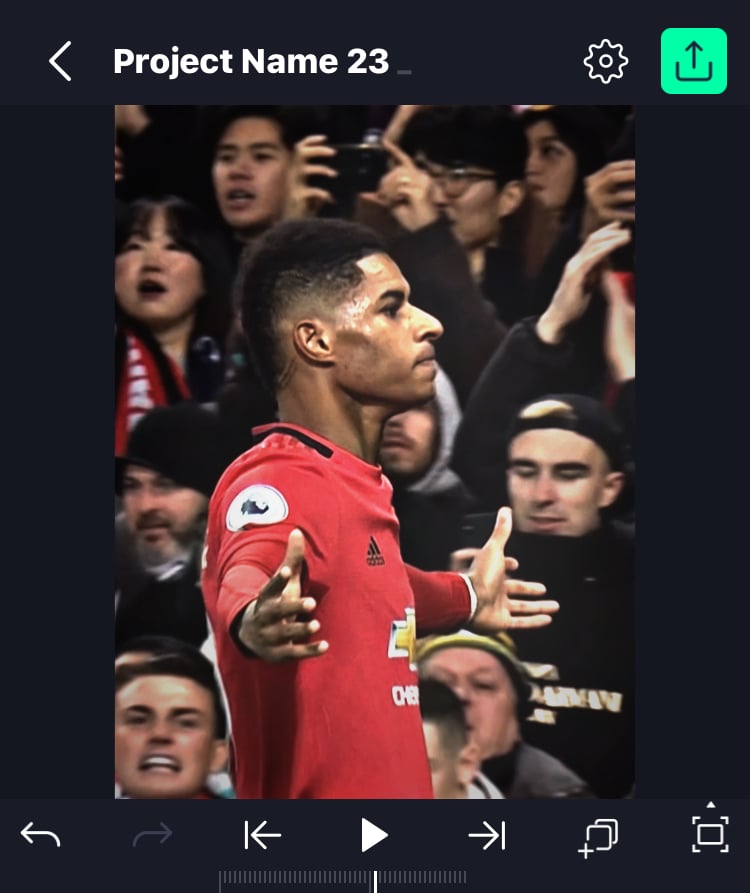Image resolution: width=750 pixels, height=893 pixels.
Task: Play the video preview
Action: point(374,835)
